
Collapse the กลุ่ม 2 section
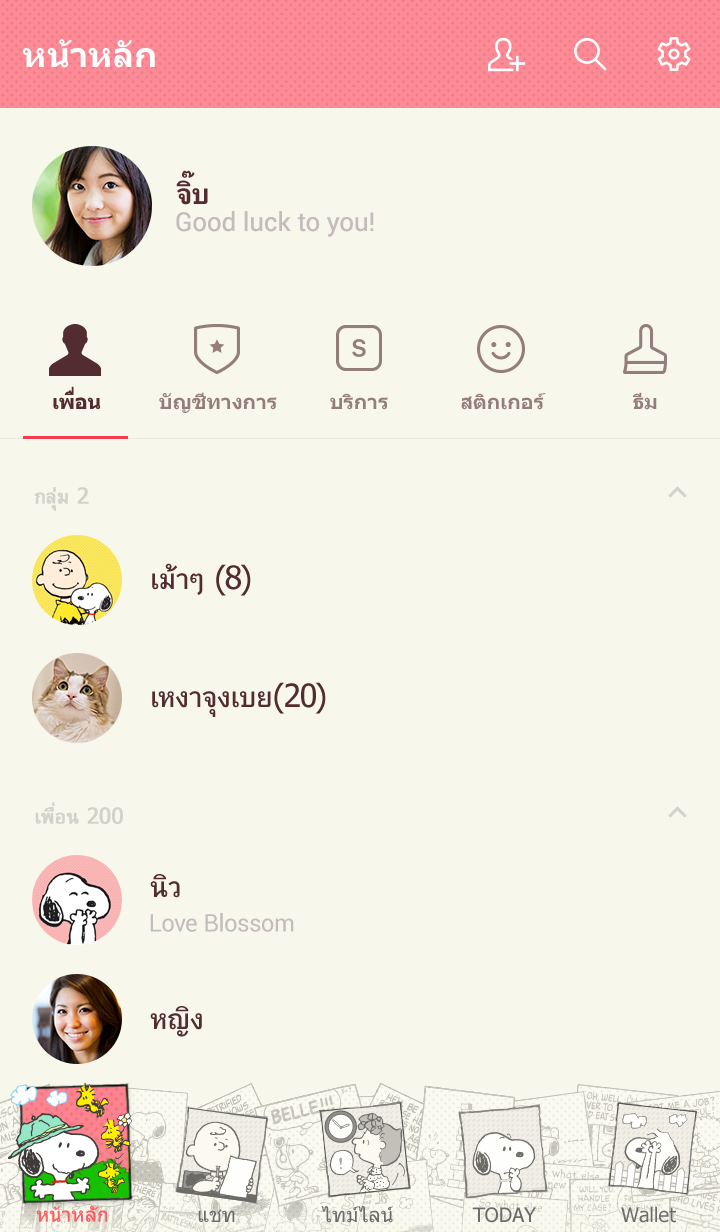coord(677,493)
